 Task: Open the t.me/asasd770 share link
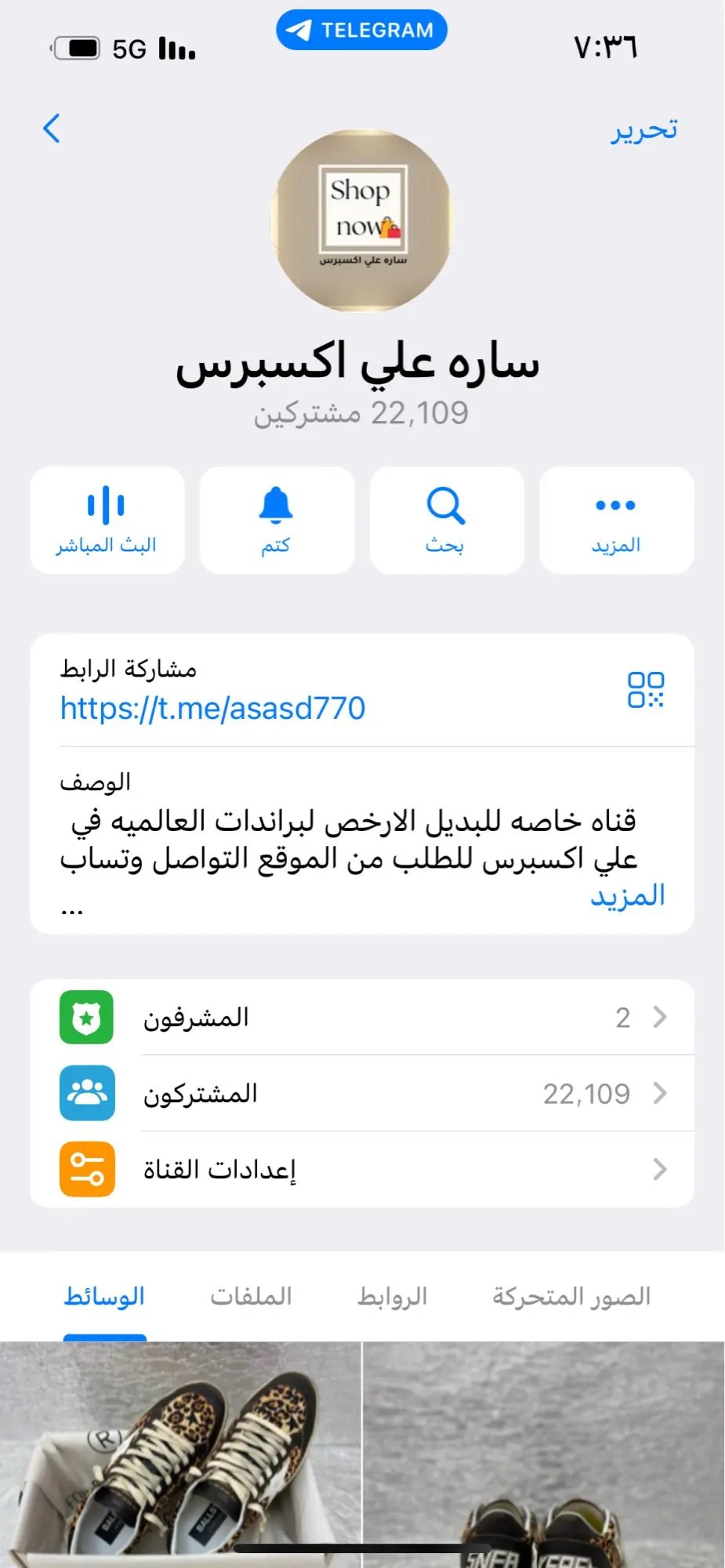pyautogui.click(x=213, y=709)
